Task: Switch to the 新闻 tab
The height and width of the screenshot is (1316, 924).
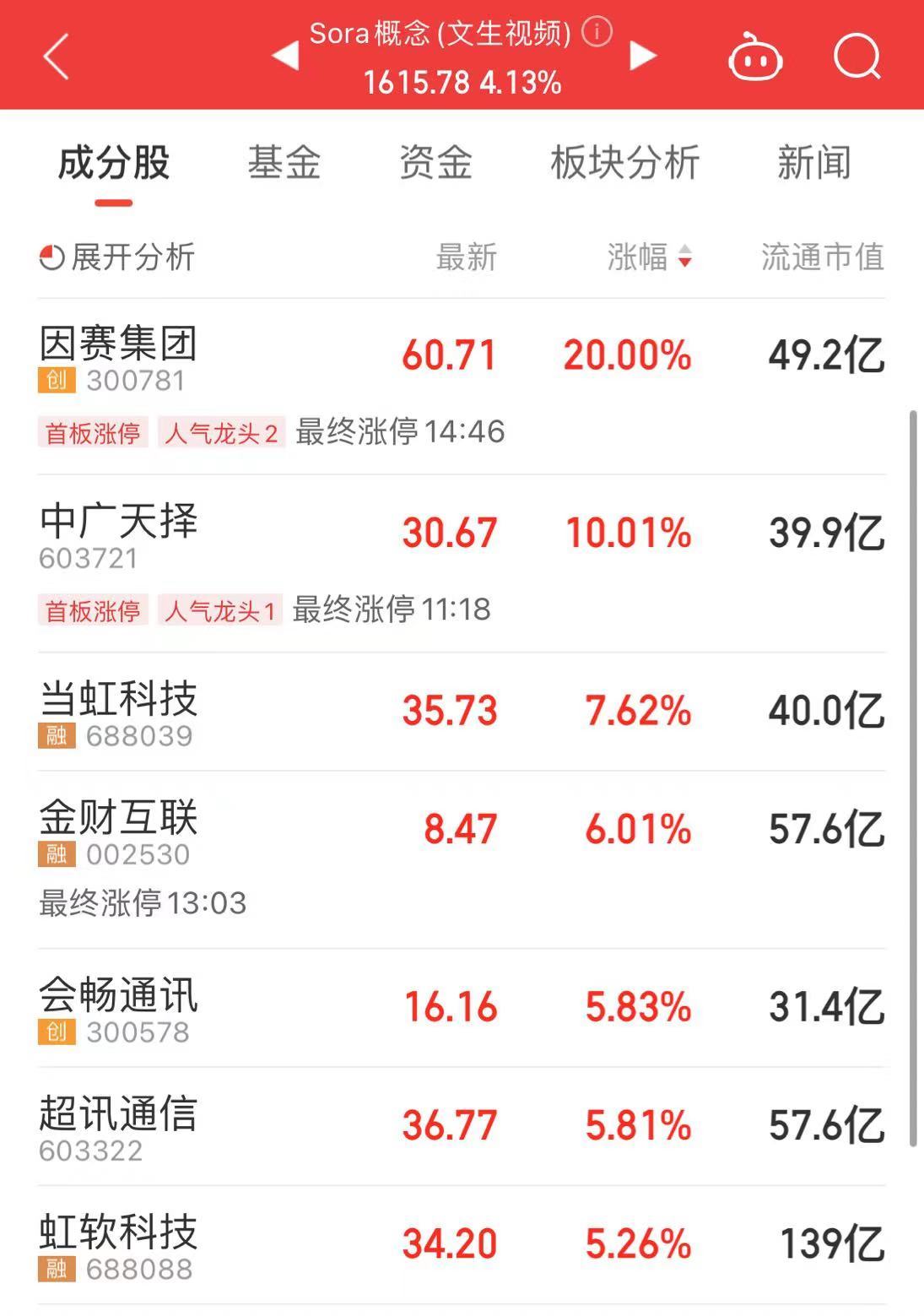Action: pyautogui.click(x=813, y=163)
